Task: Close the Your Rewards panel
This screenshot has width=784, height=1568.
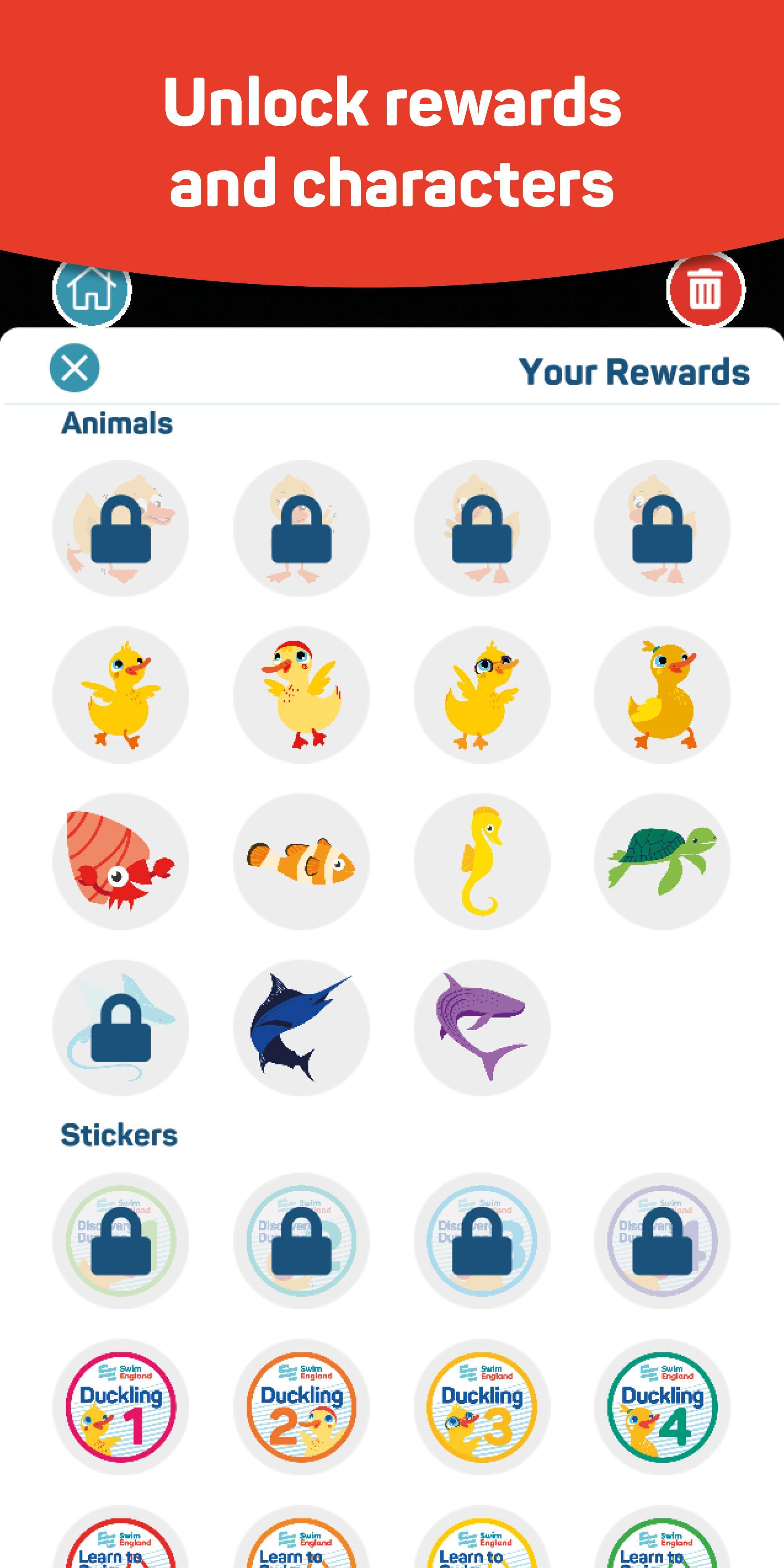Action: pos(74,368)
